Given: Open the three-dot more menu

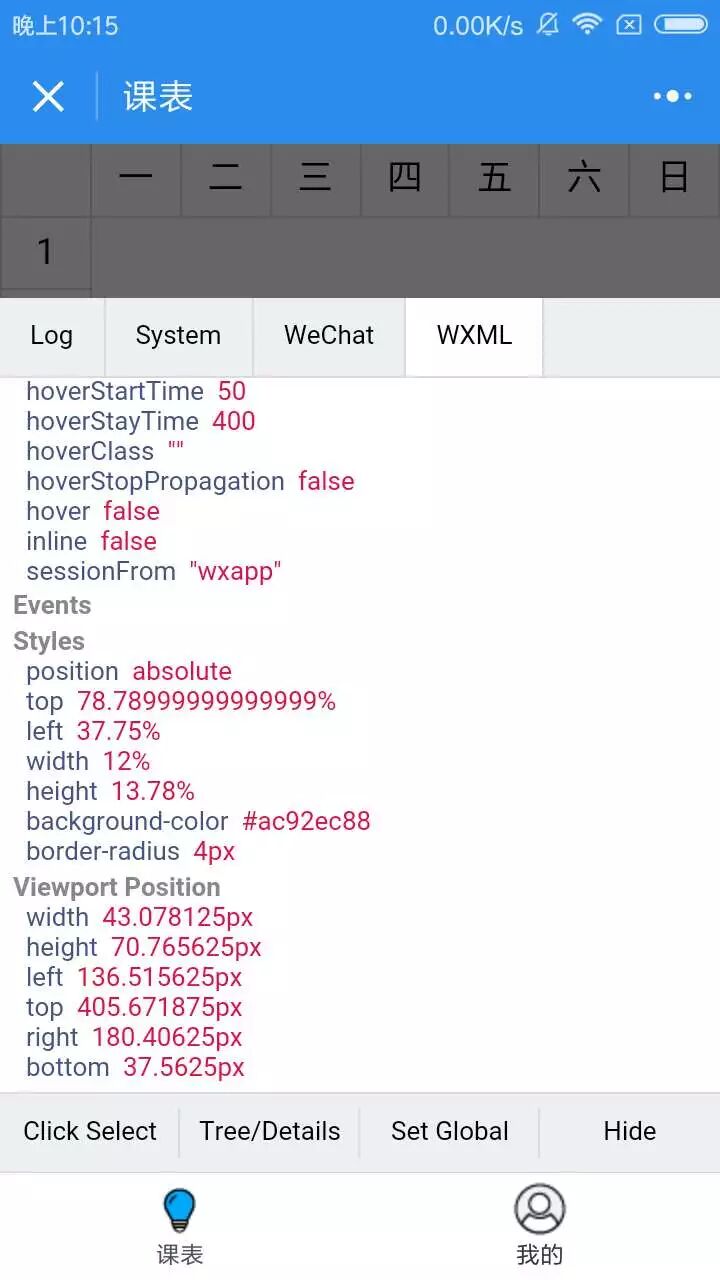Looking at the screenshot, I should click(672, 97).
